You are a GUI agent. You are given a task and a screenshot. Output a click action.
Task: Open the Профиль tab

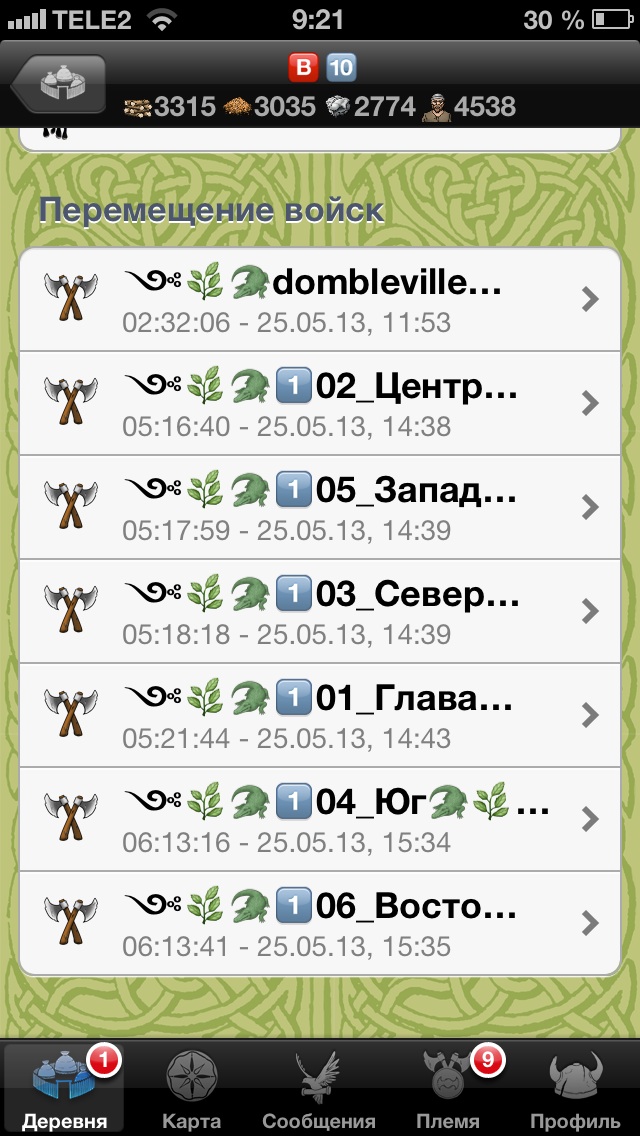(575, 1088)
